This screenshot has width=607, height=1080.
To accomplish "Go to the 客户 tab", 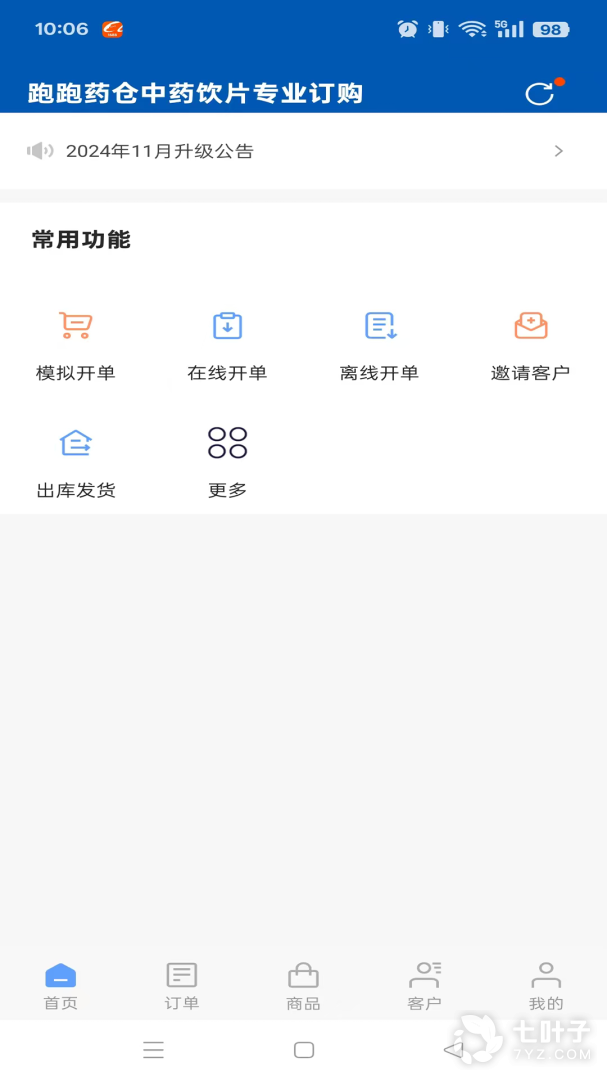I will pyautogui.click(x=424, y=986).
